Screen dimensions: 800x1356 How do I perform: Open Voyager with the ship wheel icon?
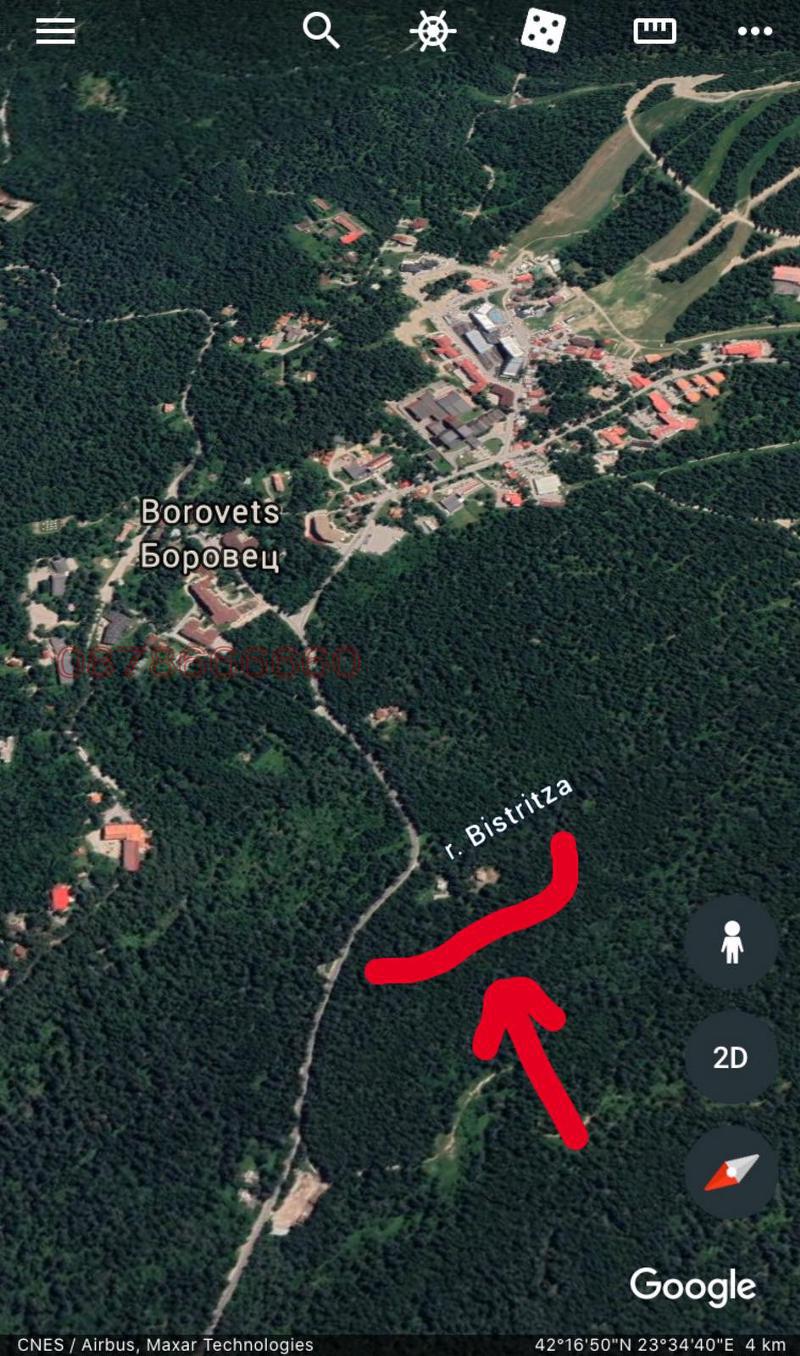pyautogui.click(x=433, y=31)
